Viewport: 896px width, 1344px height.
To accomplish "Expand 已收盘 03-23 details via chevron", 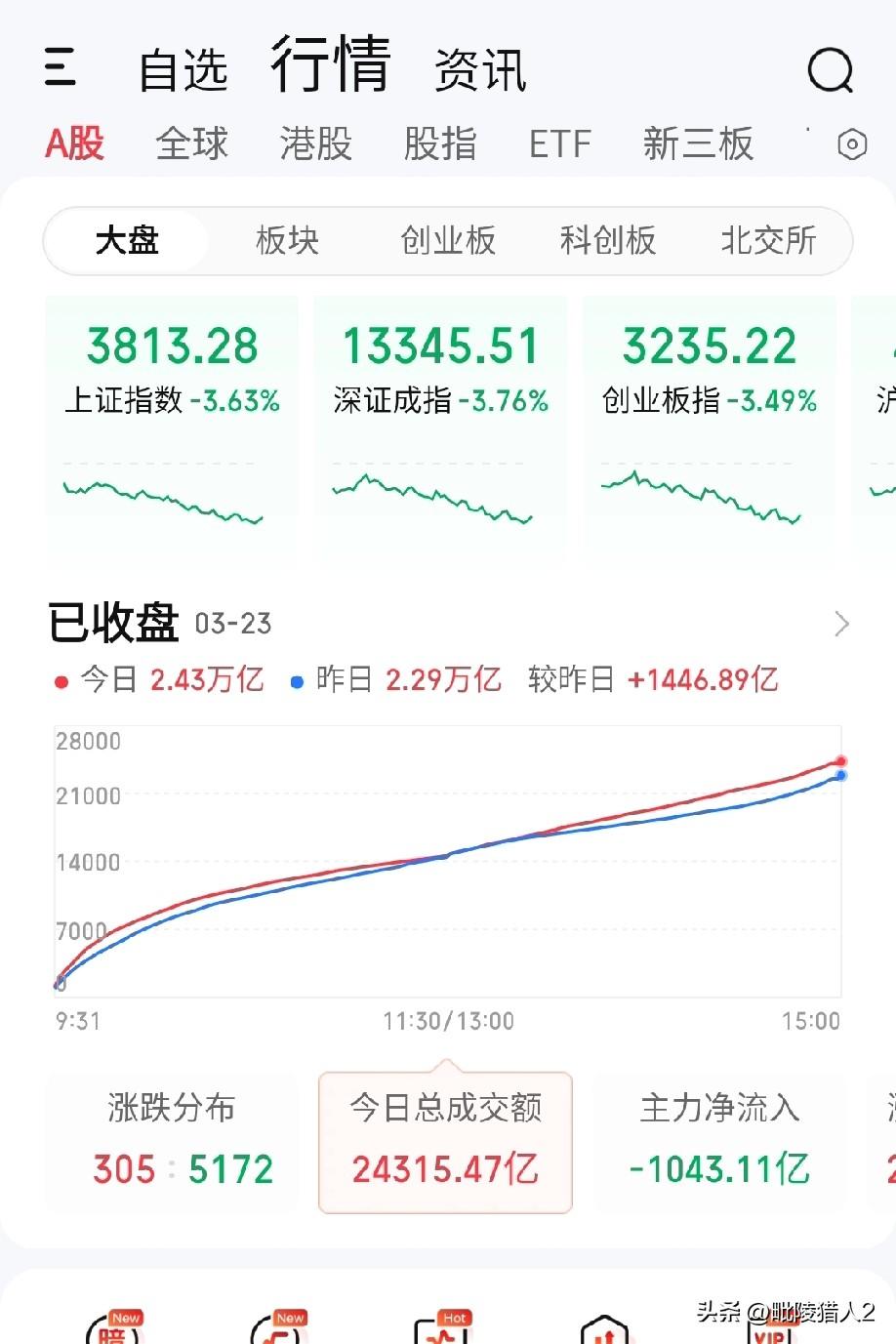I will (x=840, y=623).
